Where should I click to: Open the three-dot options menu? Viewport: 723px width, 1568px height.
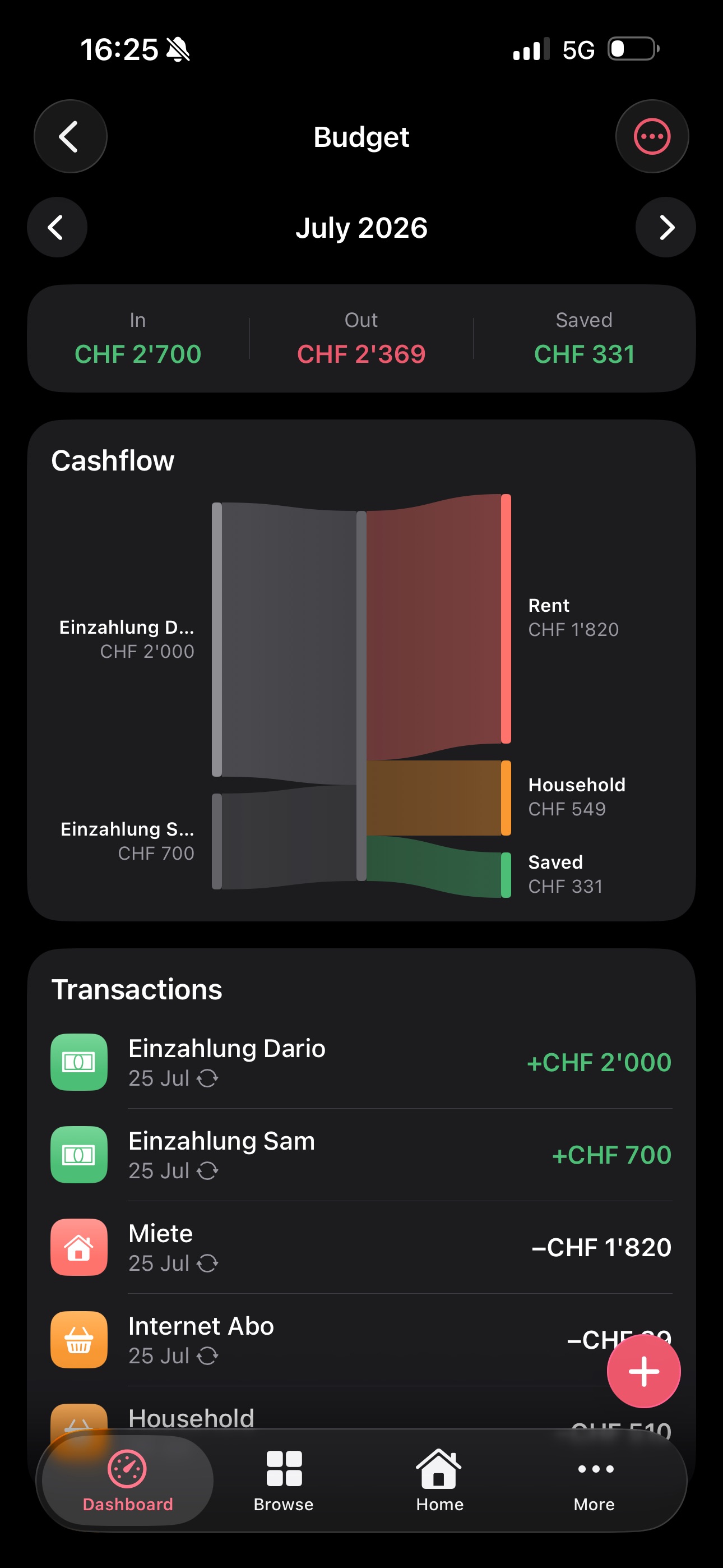point(652,136)
